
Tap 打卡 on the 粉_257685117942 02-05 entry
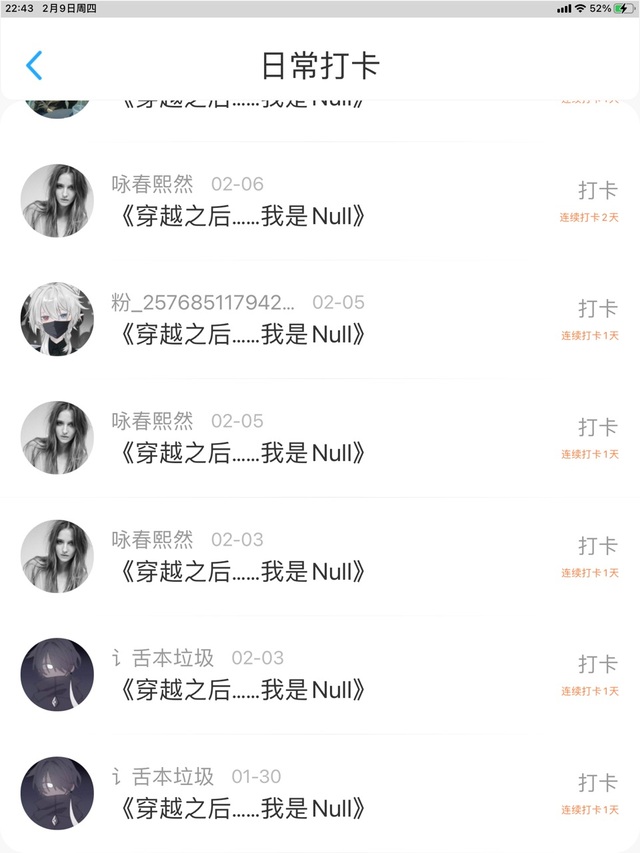pos(598,308)
